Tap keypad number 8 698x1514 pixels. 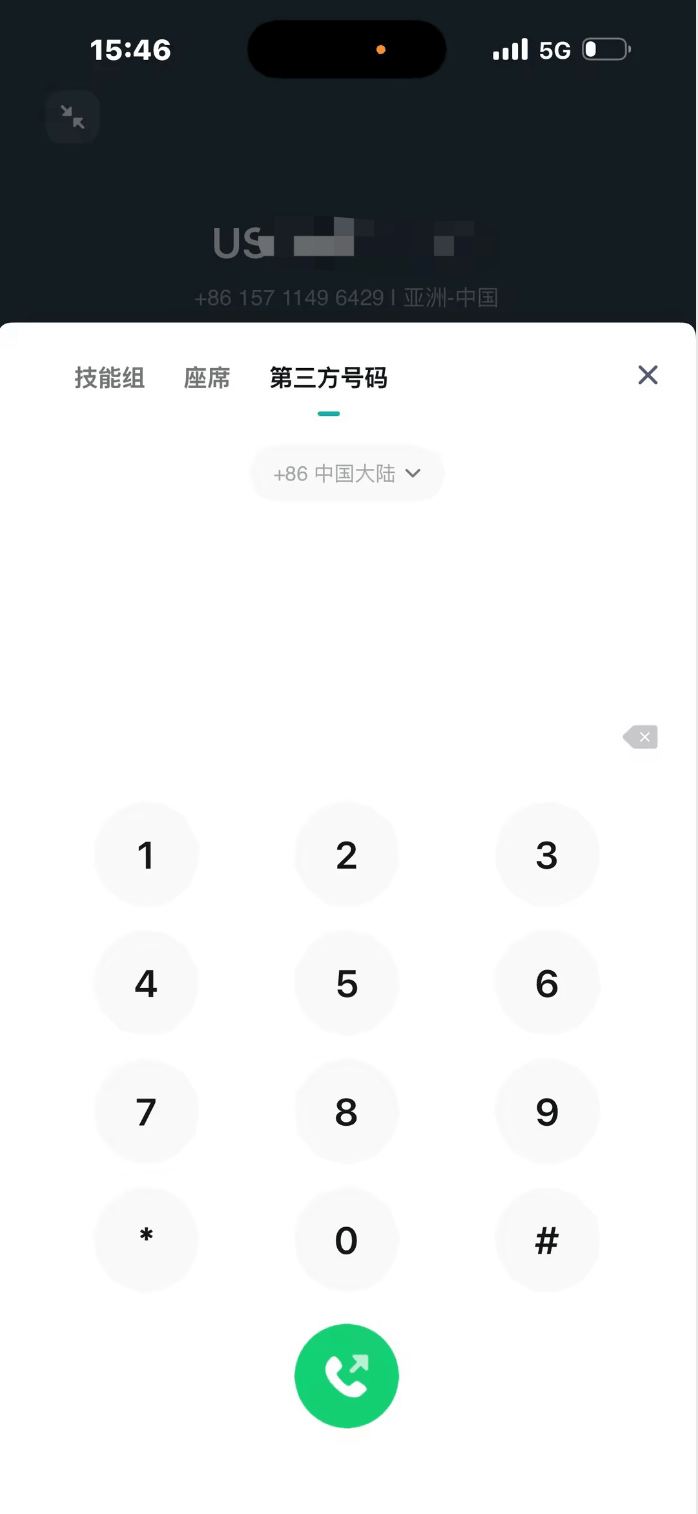[x=346, y=1112]
